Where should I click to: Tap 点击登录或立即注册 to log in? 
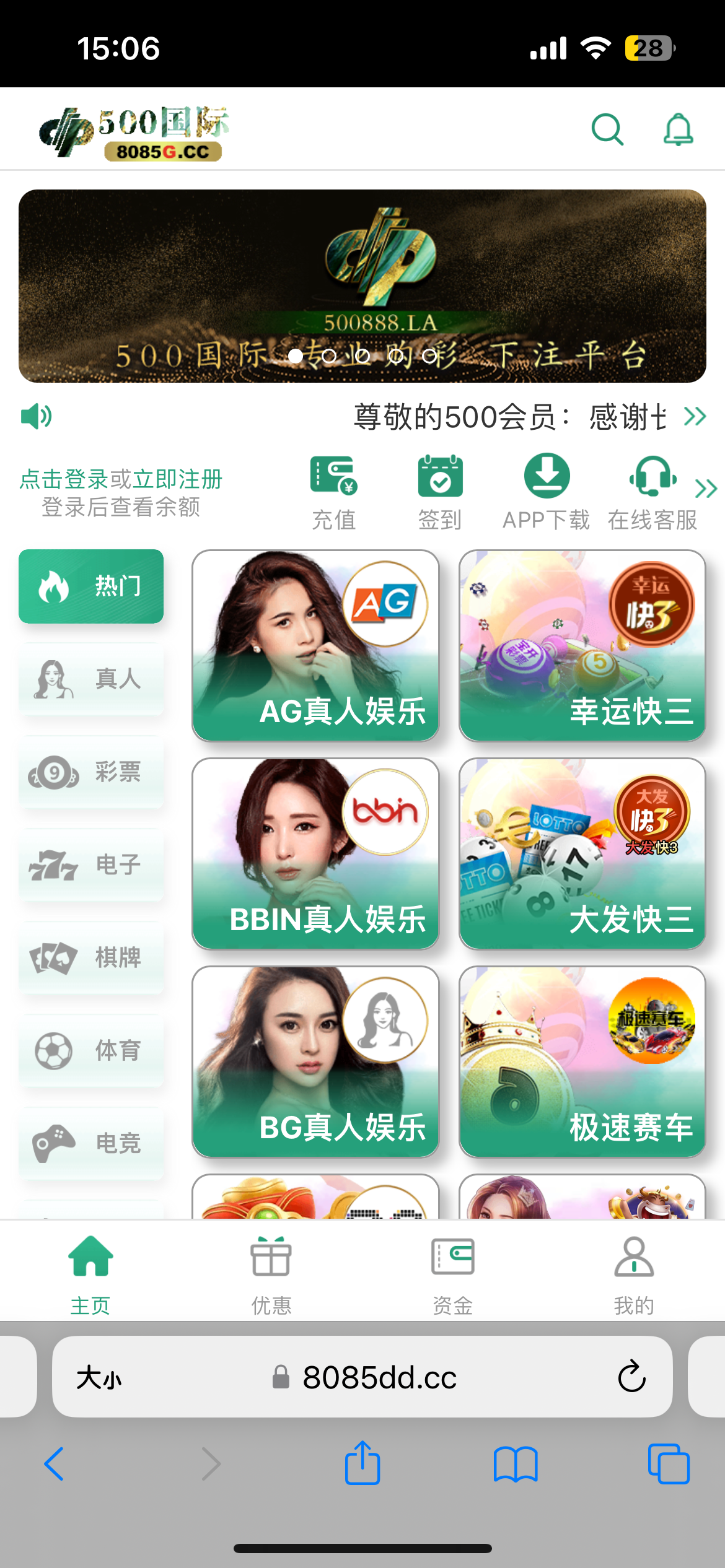click(x=121, y=479)
